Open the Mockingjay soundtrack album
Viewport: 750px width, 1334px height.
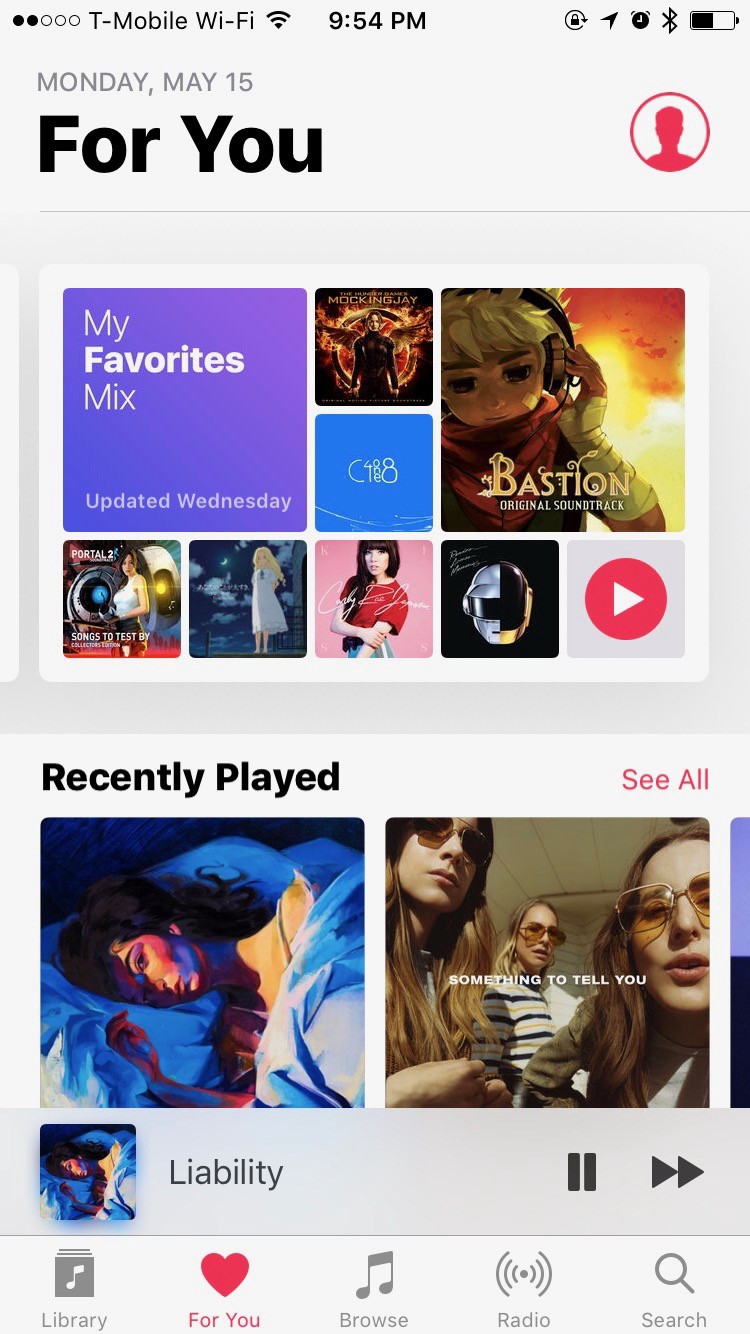(374, 346)
